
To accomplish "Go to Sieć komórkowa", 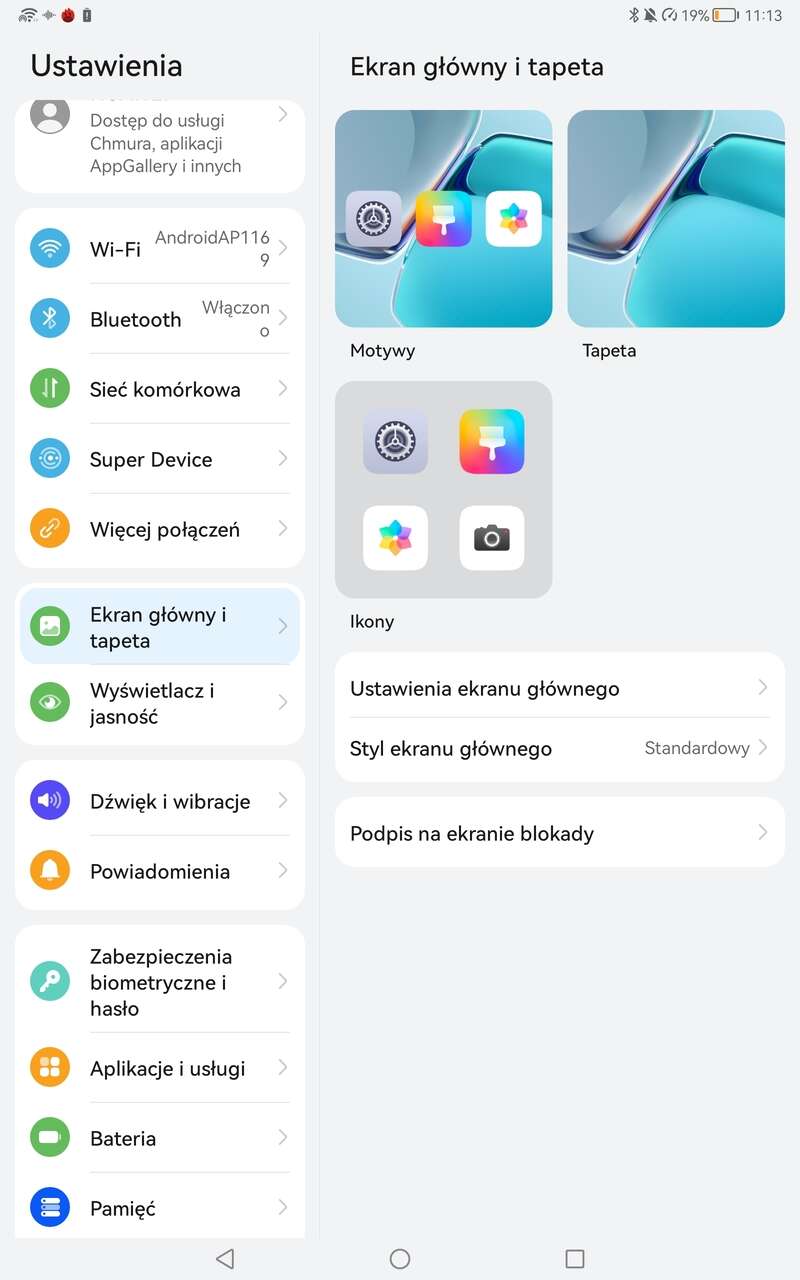I will pyautogui.click(x=160, y=389).
